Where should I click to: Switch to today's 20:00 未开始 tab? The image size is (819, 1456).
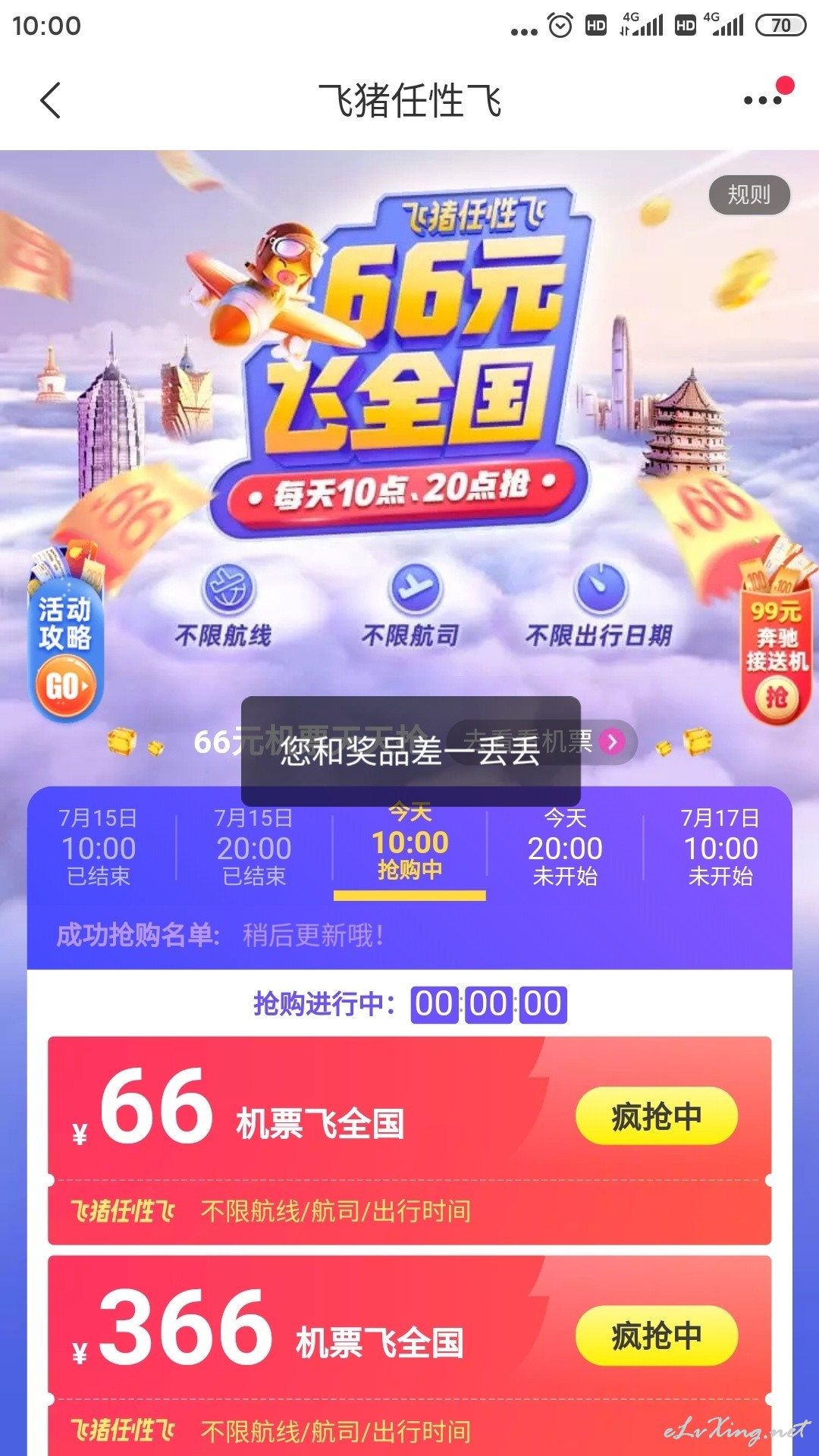click(565, 846)
